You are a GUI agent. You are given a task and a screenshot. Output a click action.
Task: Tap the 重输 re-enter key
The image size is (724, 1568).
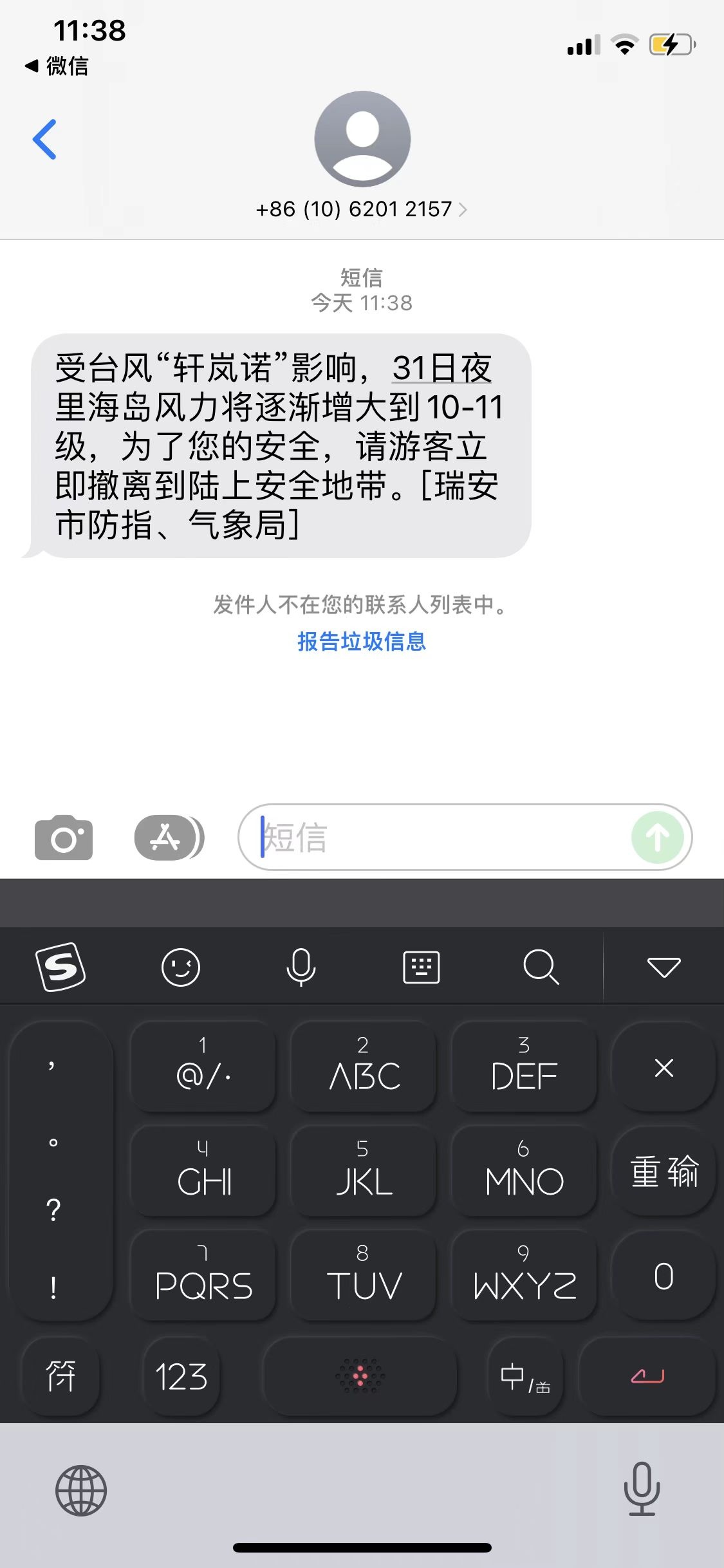pos(664,1170)
